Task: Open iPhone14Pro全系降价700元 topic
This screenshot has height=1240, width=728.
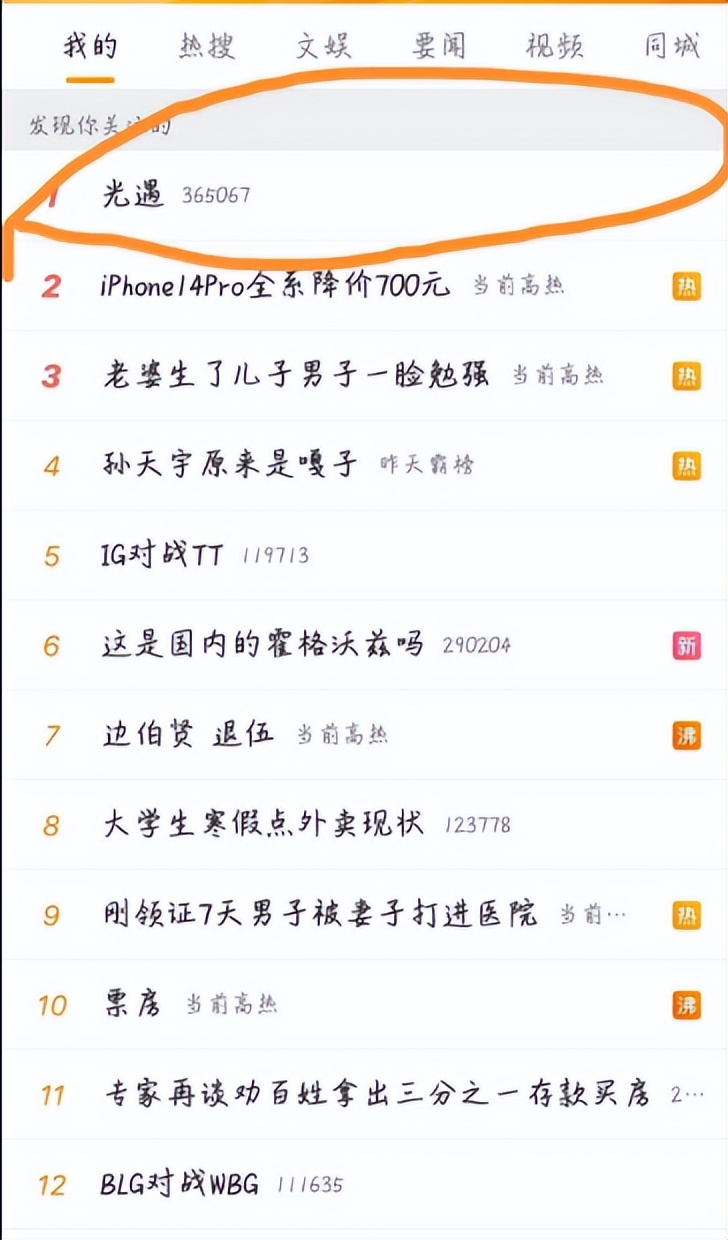Action: (x=275, y=286)
